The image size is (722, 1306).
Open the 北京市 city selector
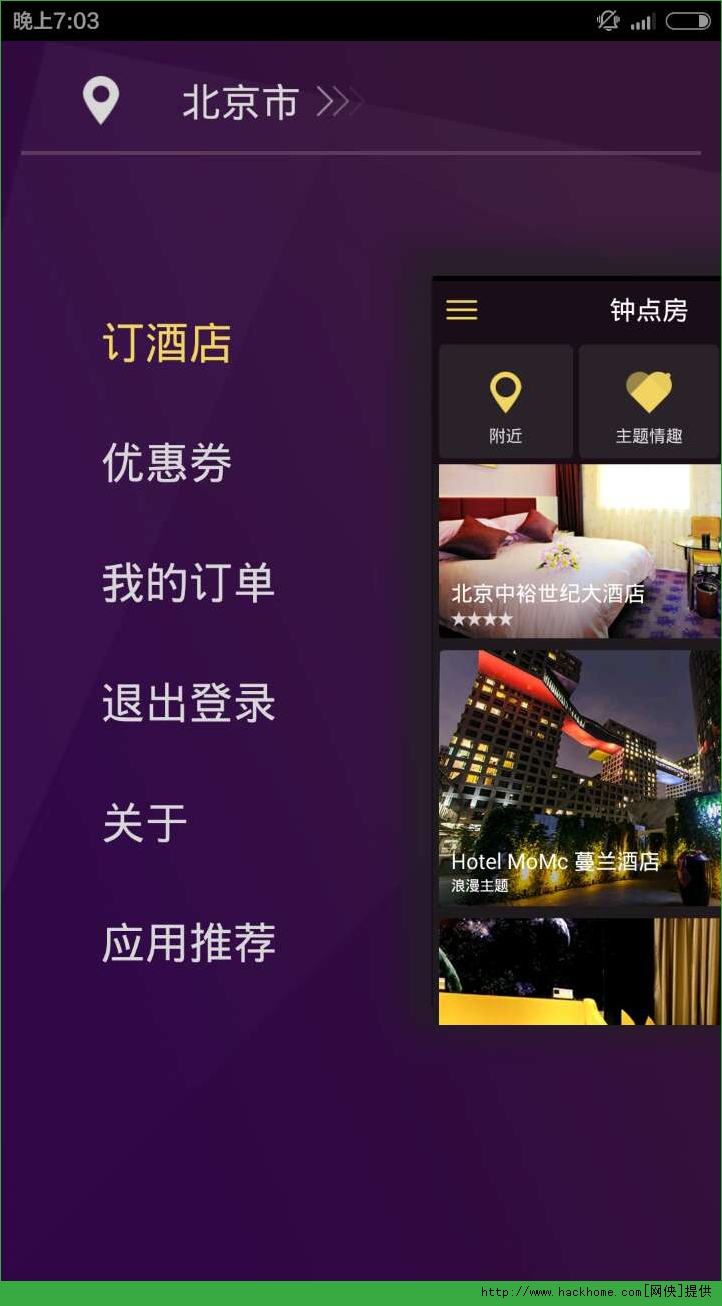point(240,102)
